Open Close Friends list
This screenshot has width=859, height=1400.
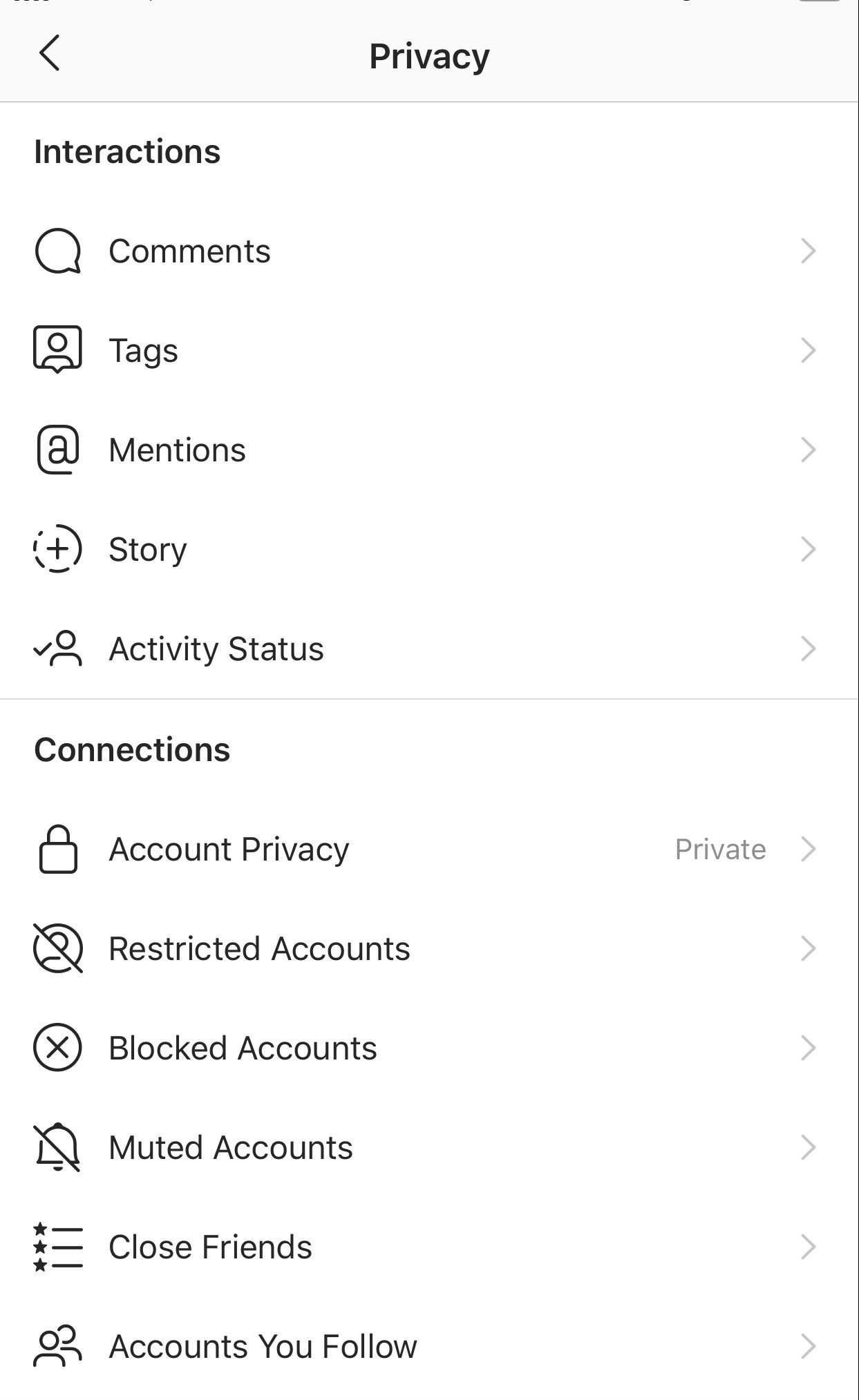click(x=429, y=1247)
